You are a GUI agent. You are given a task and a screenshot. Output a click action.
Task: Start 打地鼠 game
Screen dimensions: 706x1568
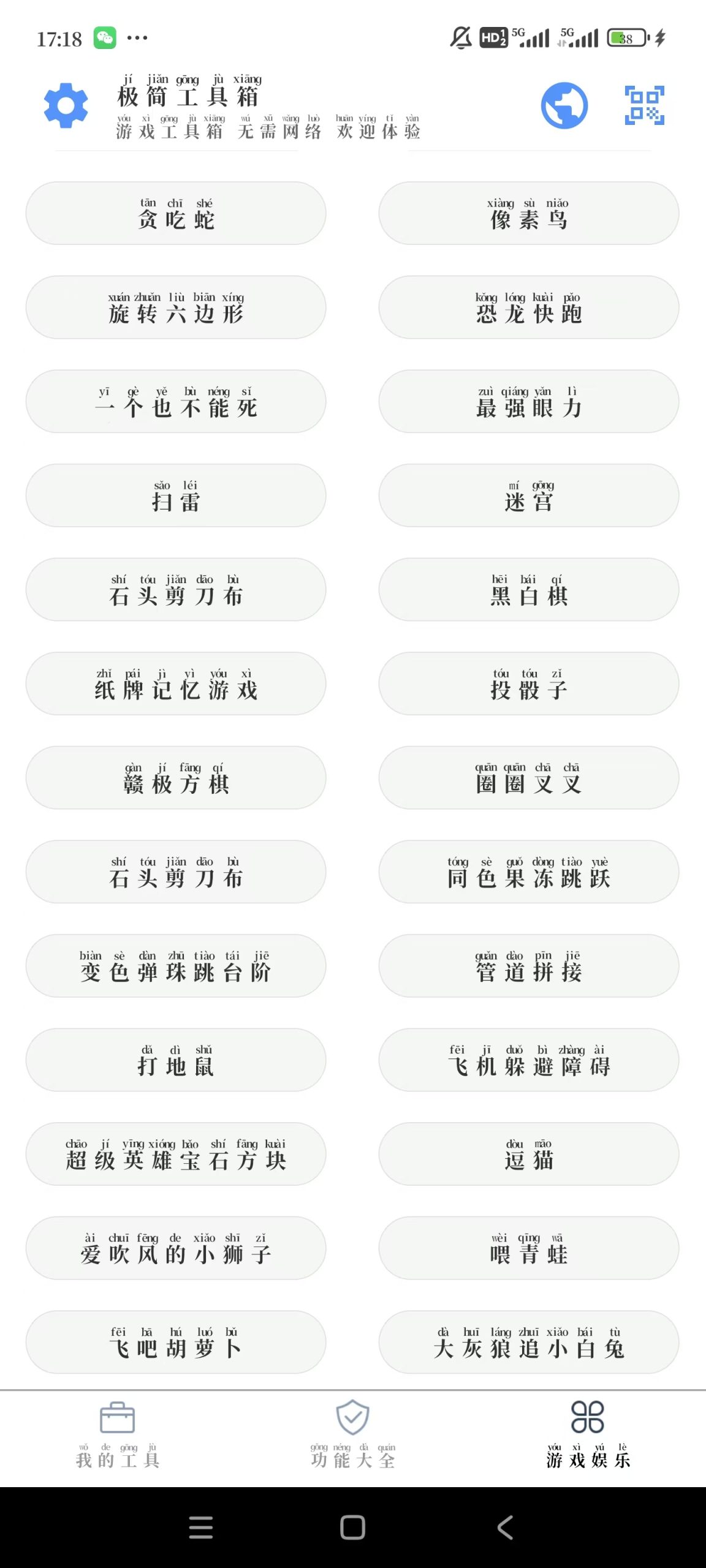click(176, 1060)
